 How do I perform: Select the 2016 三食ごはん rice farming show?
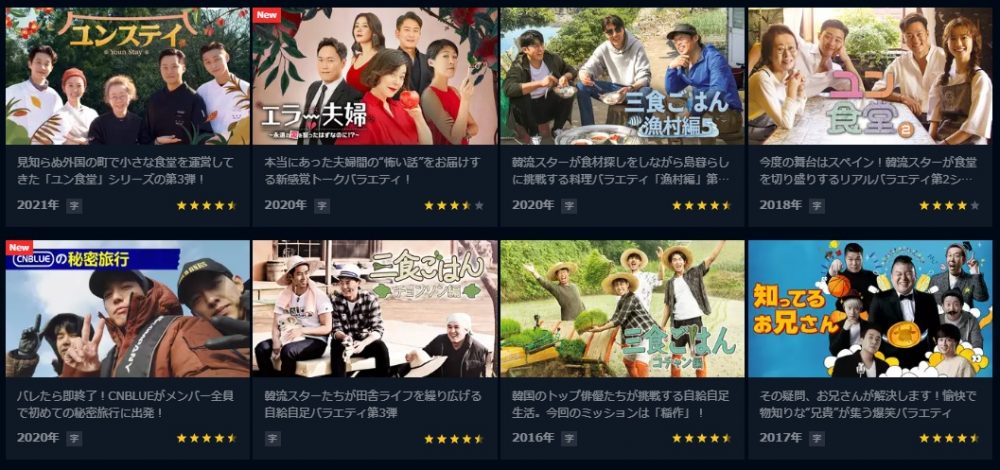[x=622, y=308]
